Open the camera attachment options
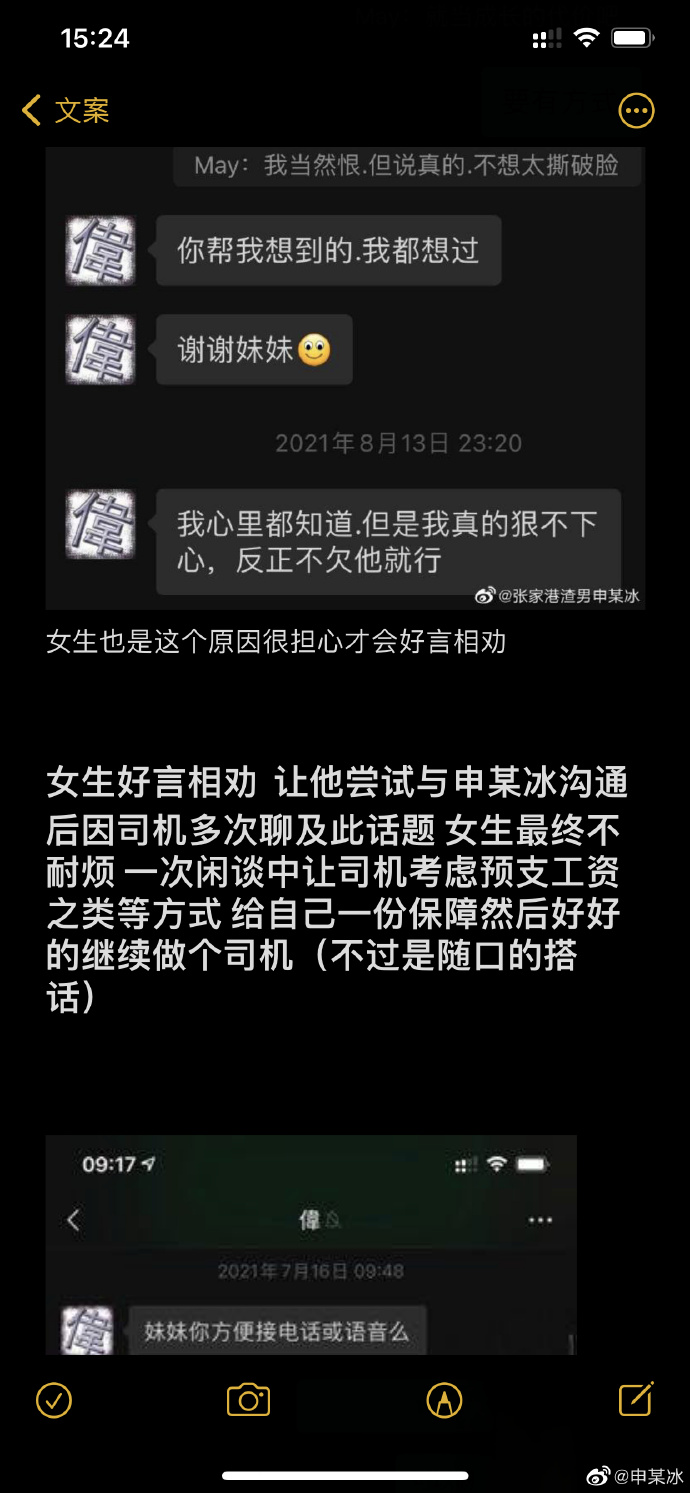The width and height of the screenshot is (690, 1493). [248, 1400]
